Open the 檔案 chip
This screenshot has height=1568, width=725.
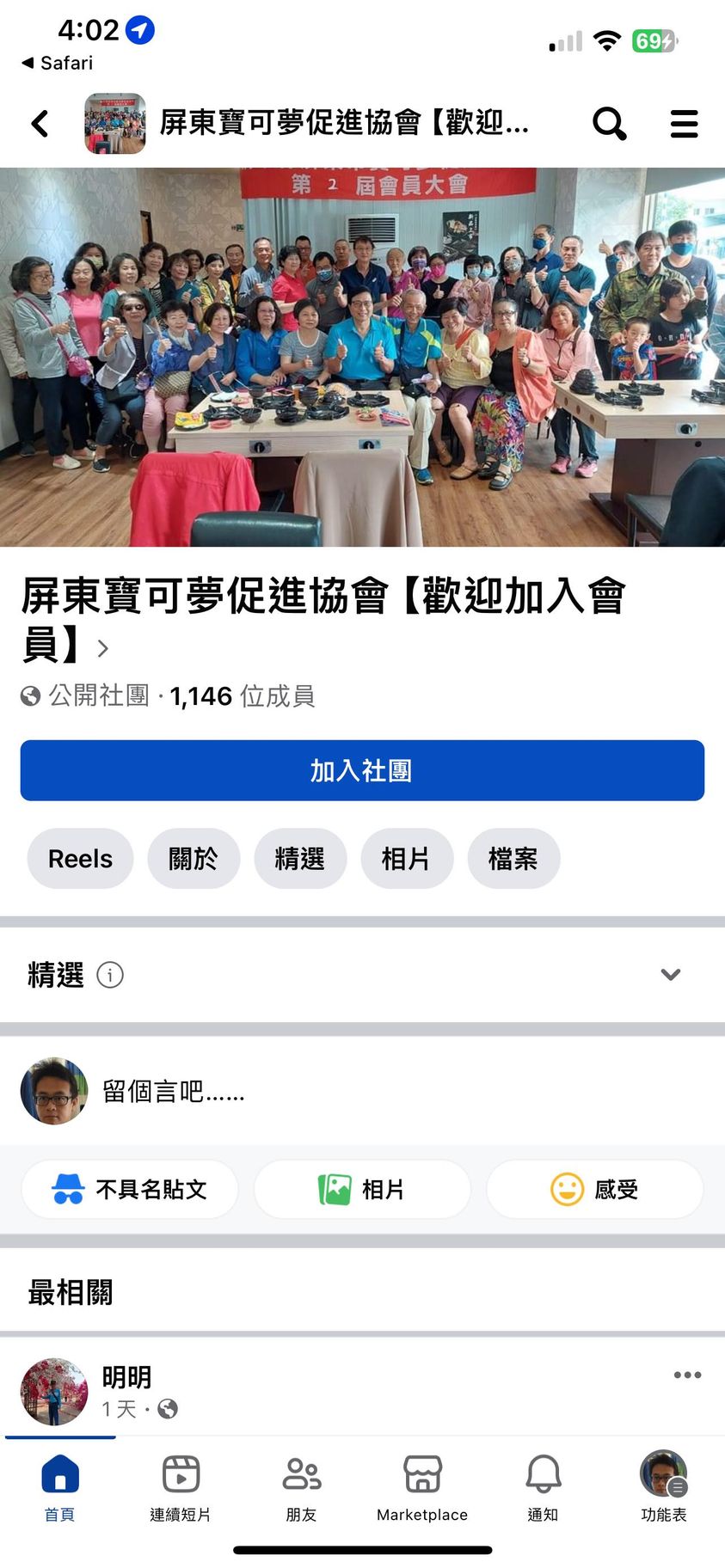point(513,859)
